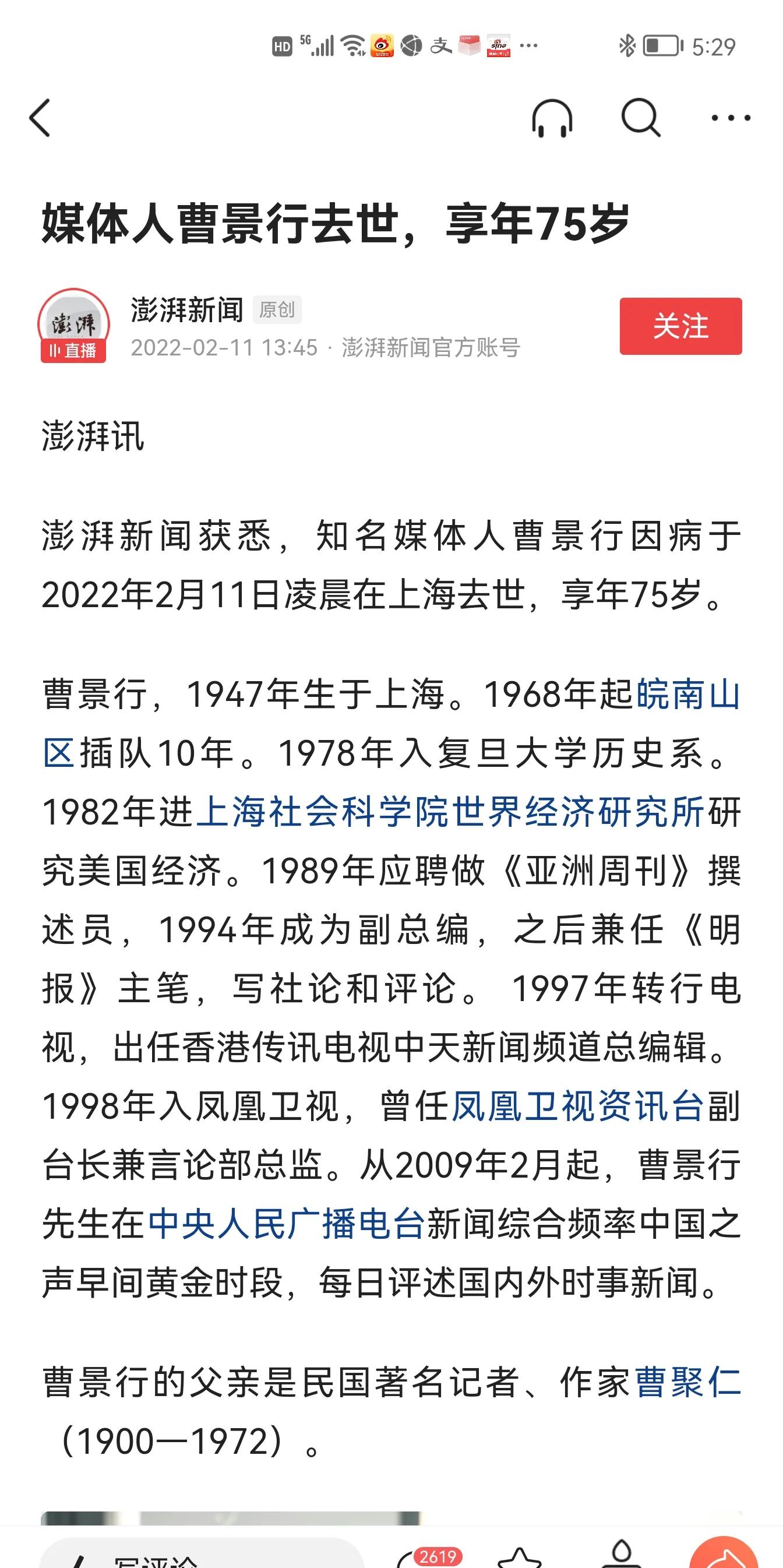
Task: Follow the 中央人民广播电台 link
Action: coord(286,1224)
